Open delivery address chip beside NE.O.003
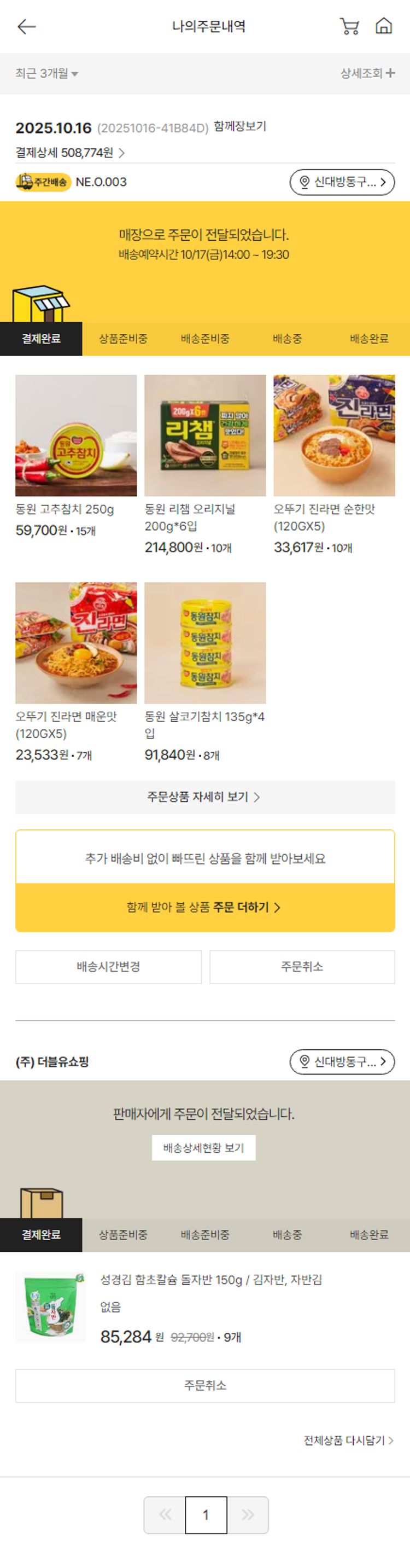Screen dimensions: 410x1568 (342, 182)
